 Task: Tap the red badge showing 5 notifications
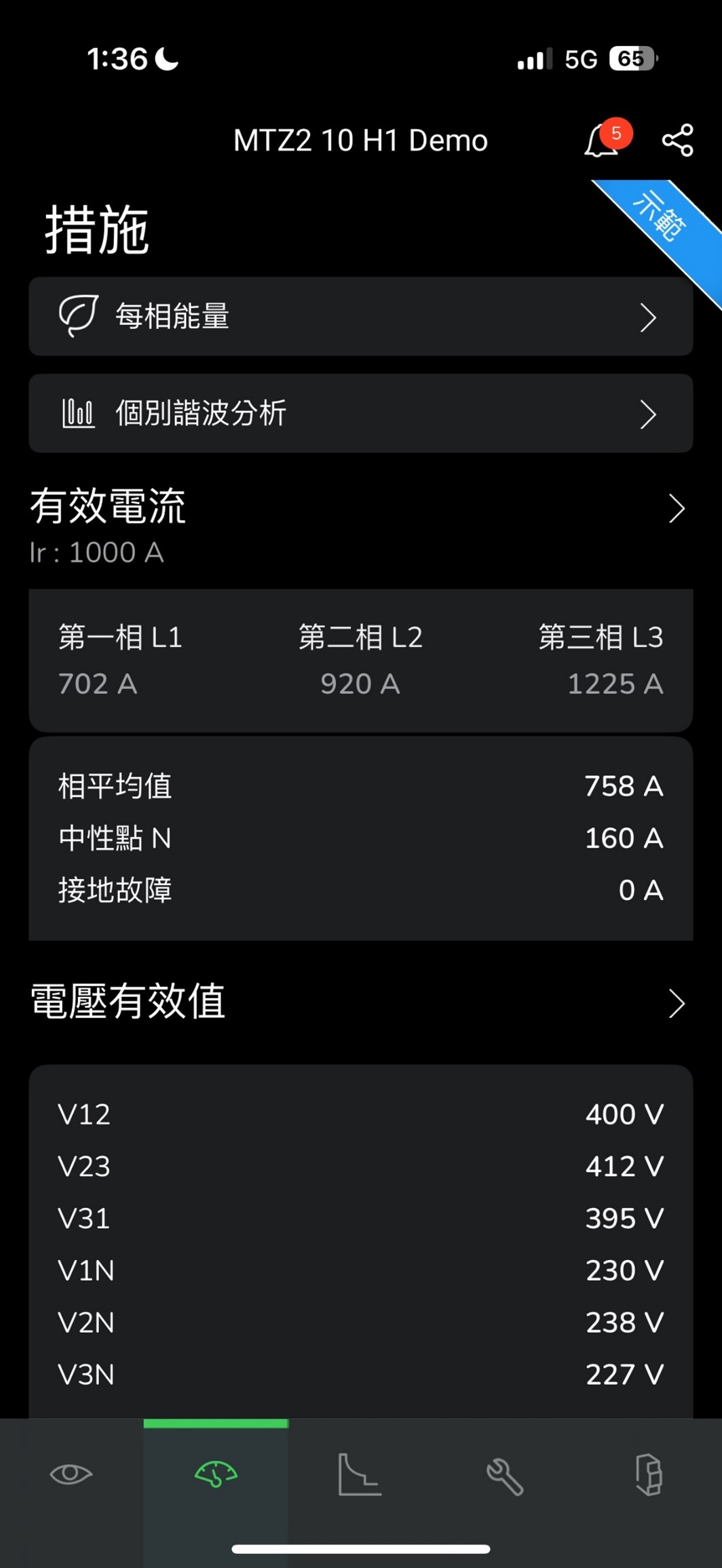coord(616,133)
